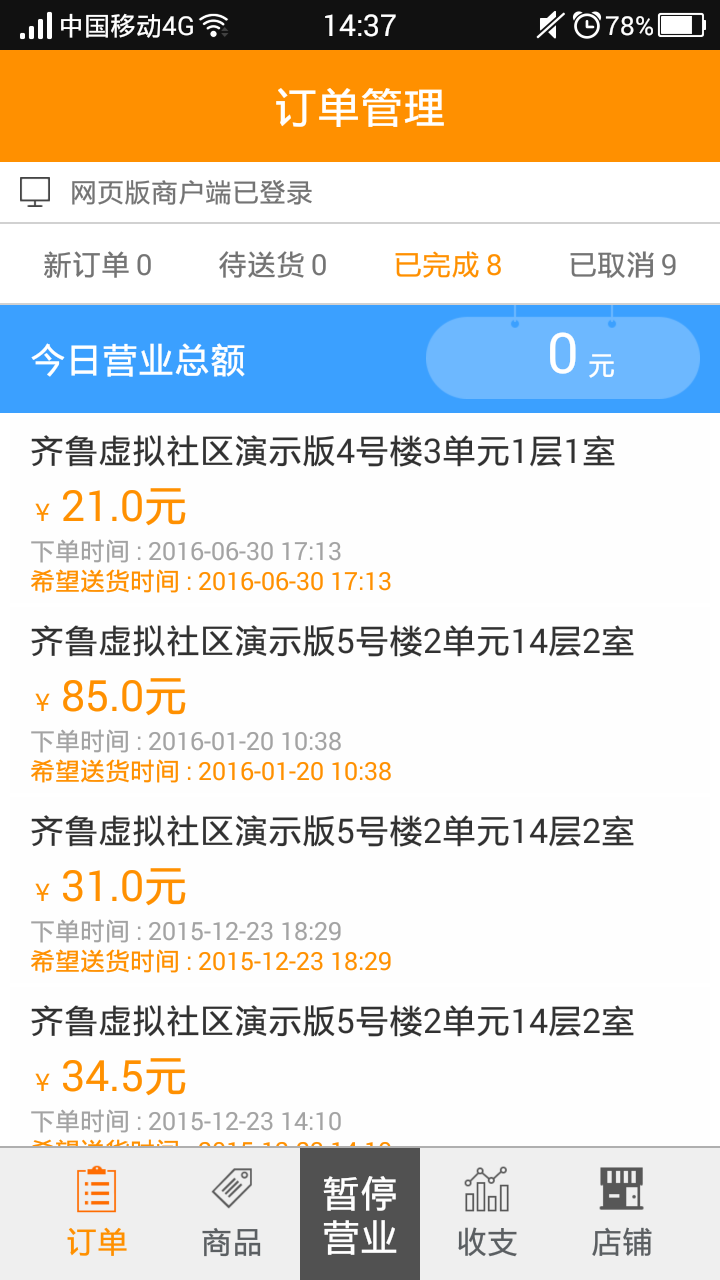The width and height of the screenshot is (720, 1280).
Task: Go to the 店铺 bottom tab
Action: [621, 1214]
